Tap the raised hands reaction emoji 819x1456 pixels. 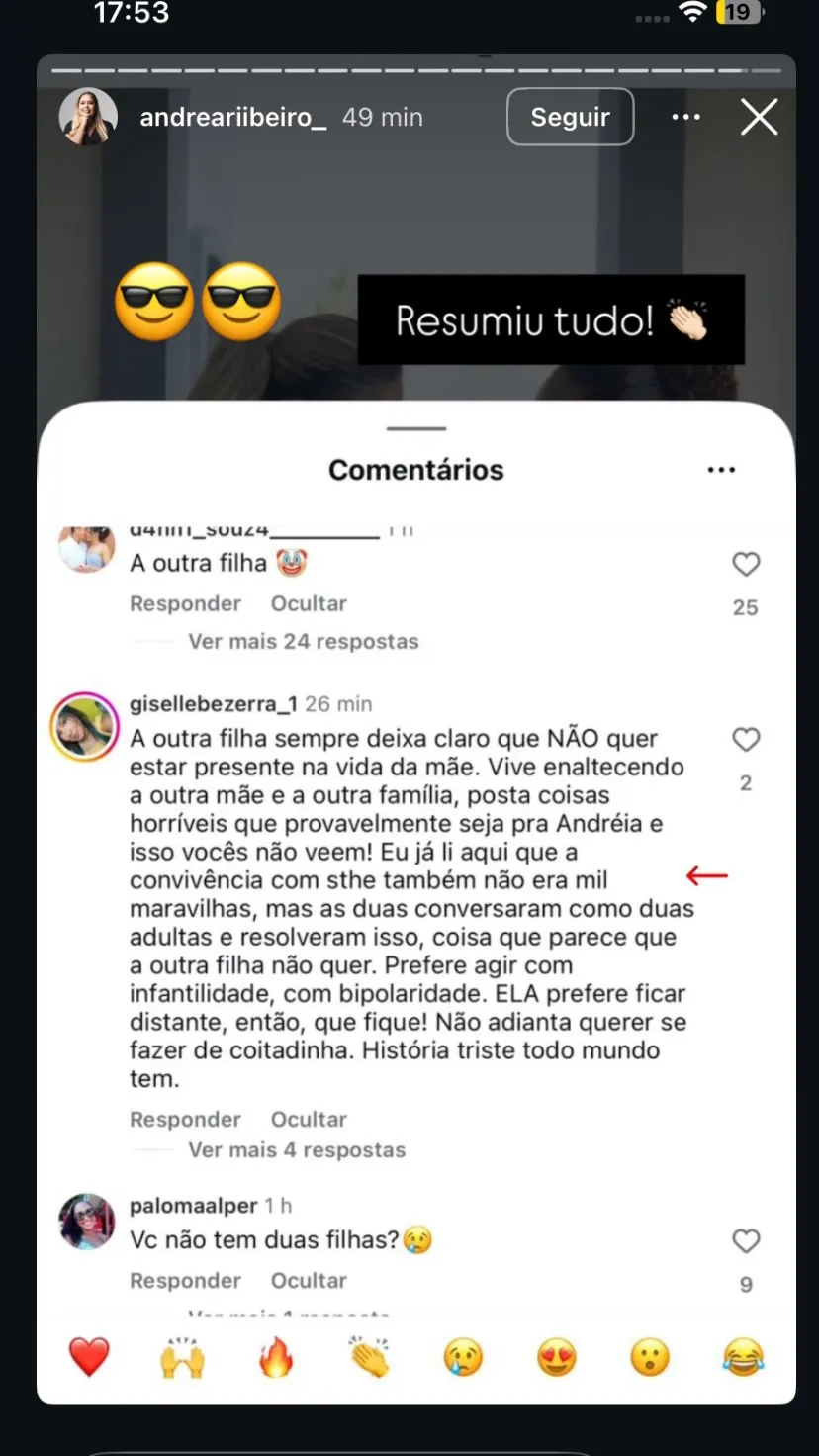(182, 1357)
